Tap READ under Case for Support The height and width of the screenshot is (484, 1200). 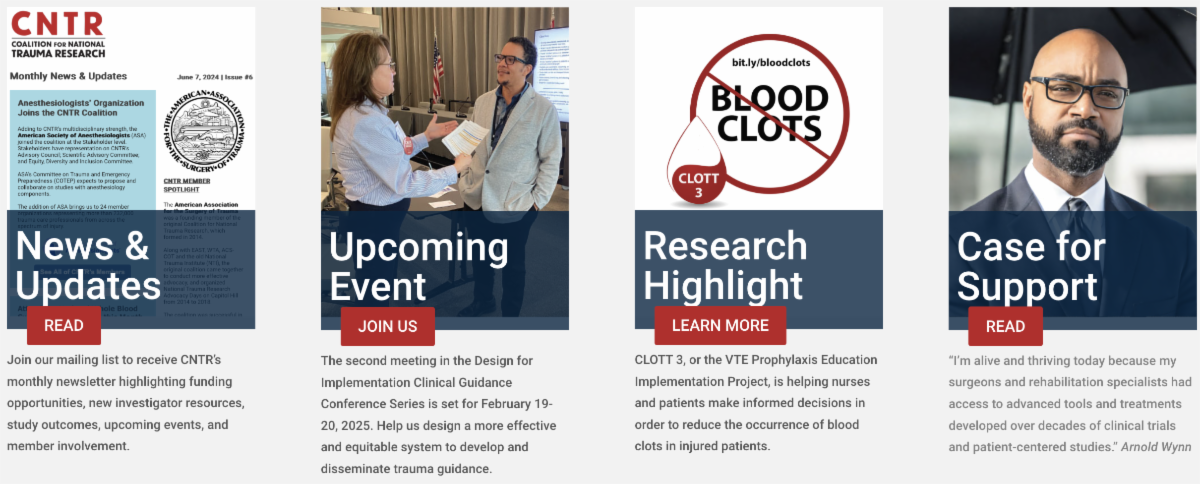point(1005,327)
